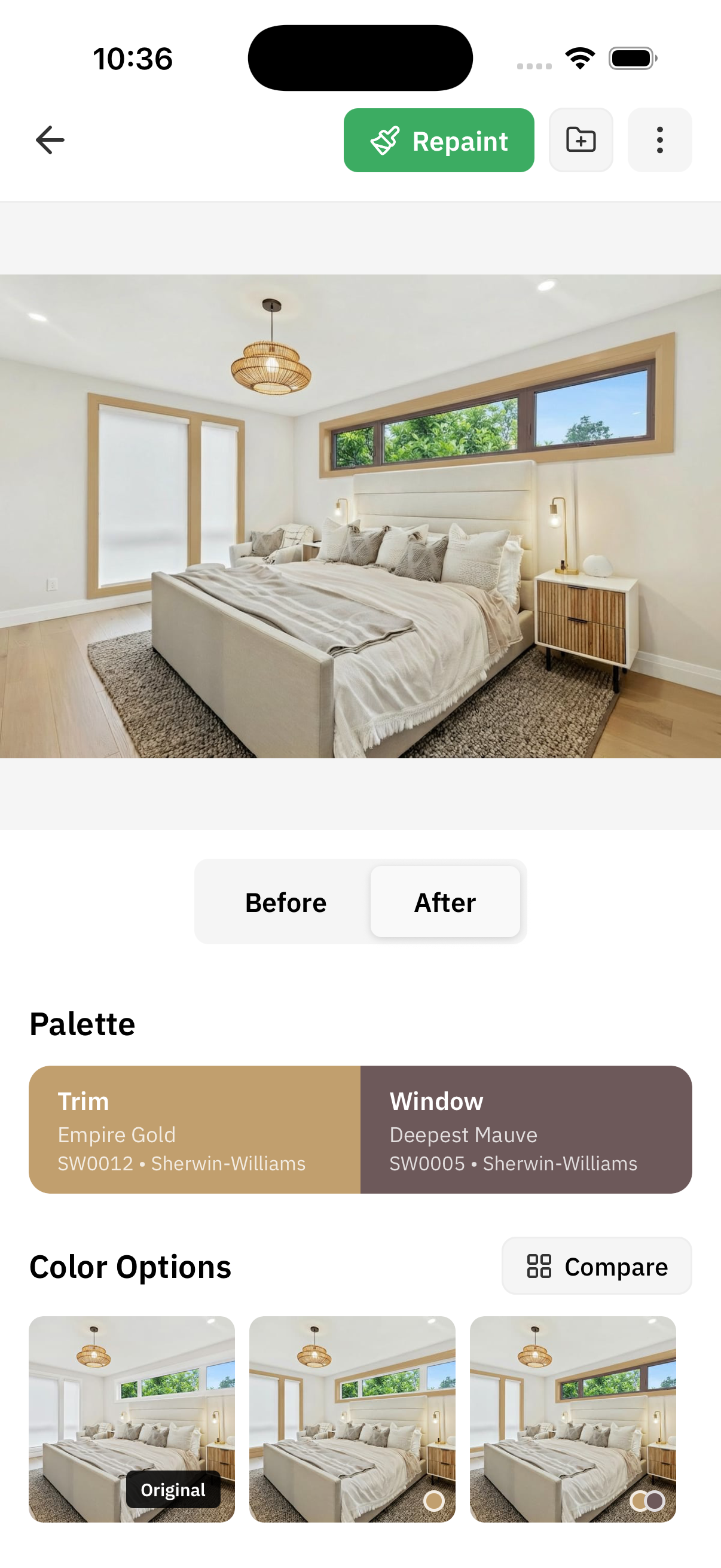Switch to the Before view
721x1568 pixels.
click(285, 902)
